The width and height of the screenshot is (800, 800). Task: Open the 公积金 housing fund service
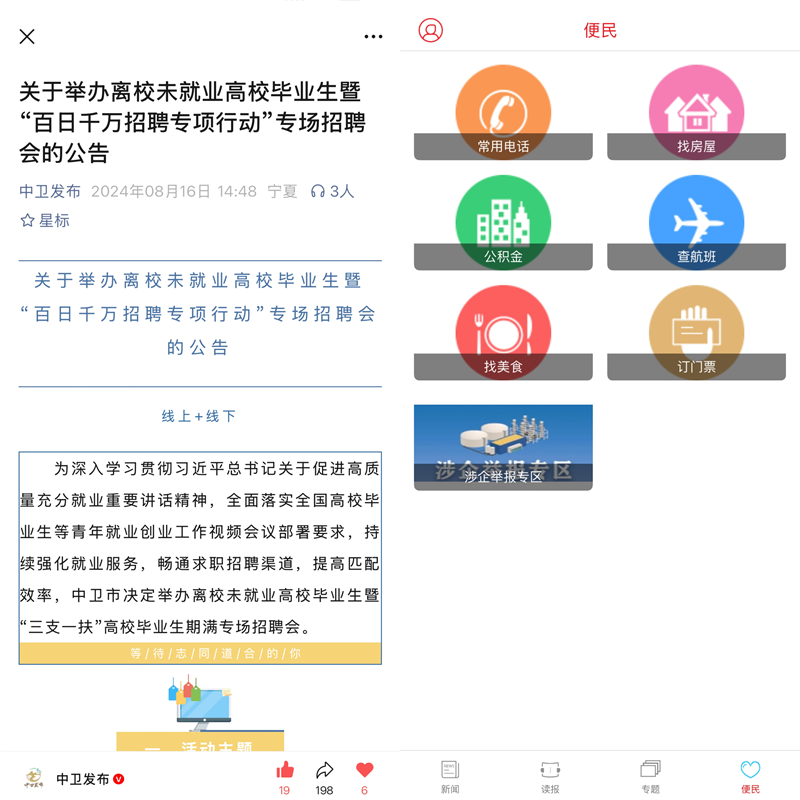503,223
